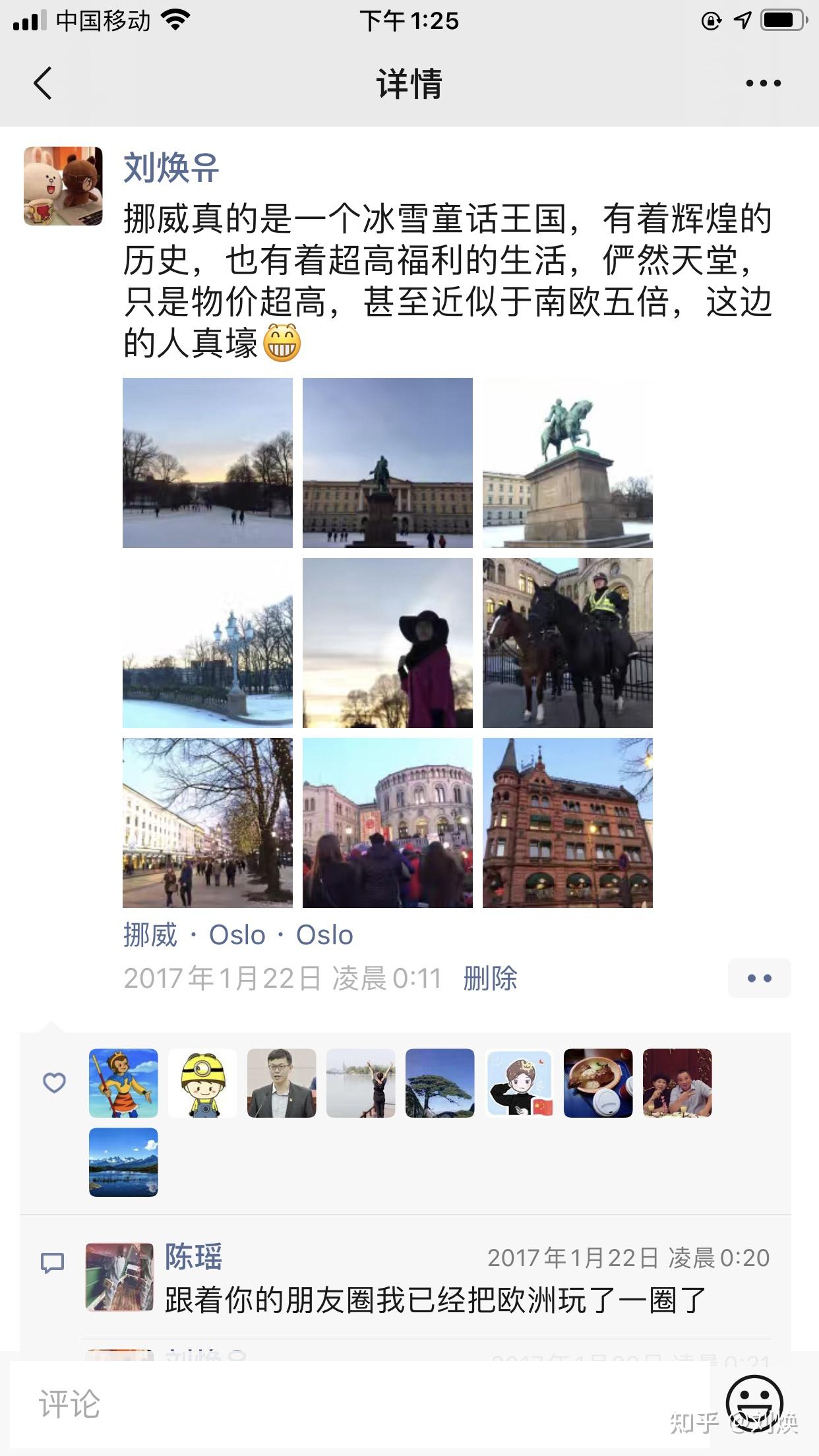Image resolution: width=819 pixels, height=1456 pixels.
Task: Open the red brick building photo
Action: click(567, 823)
